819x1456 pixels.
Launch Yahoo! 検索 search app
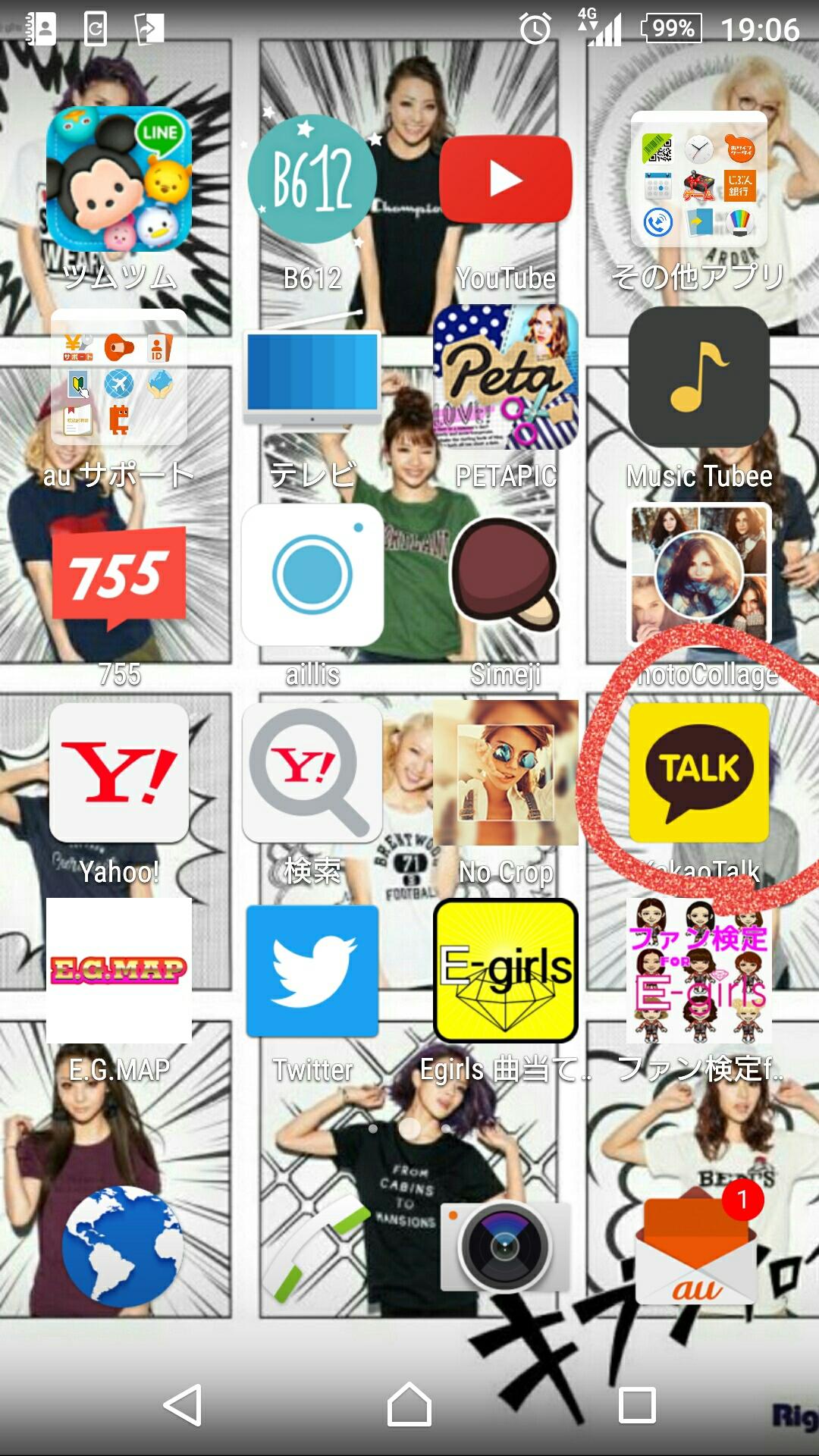[x=312, y=773]
